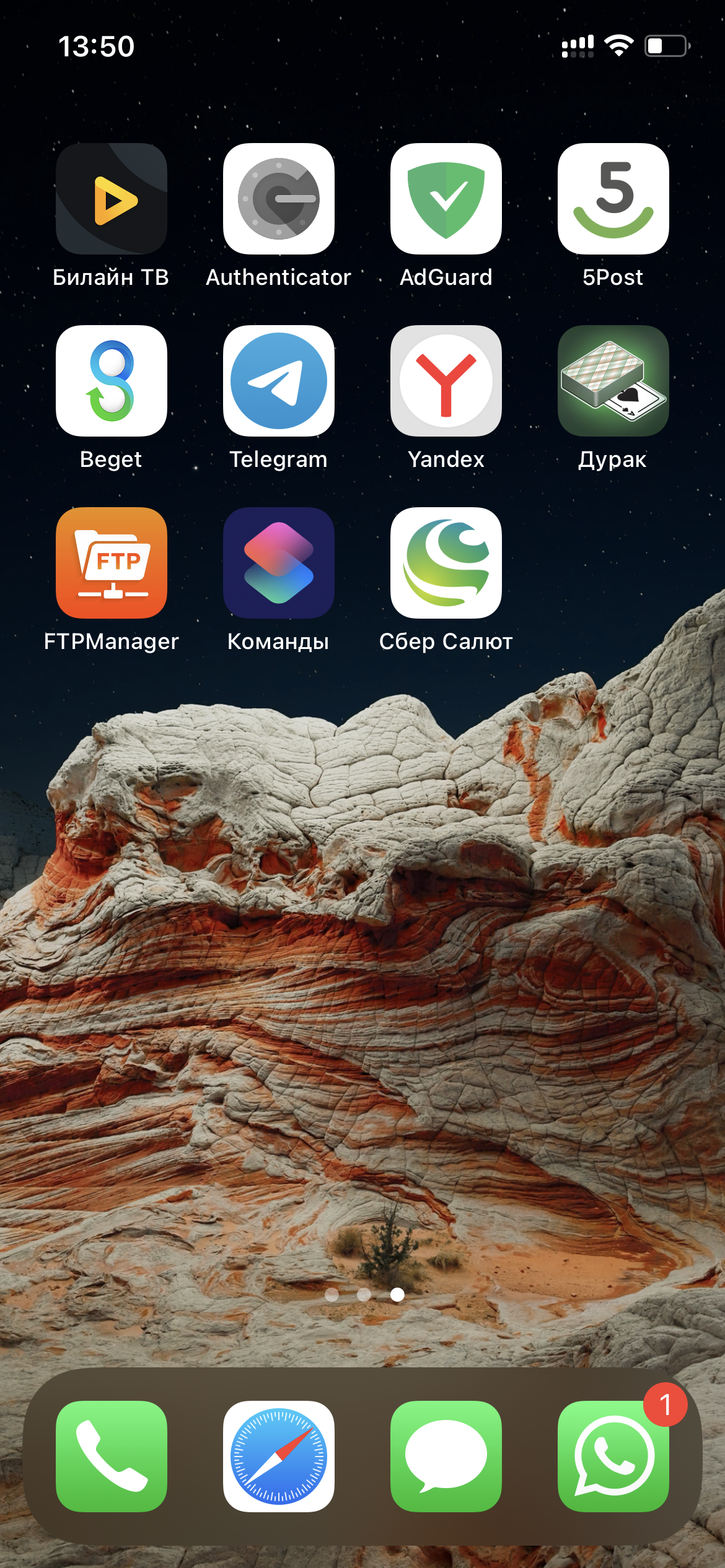
Task: Launch Сбер Салют
Action: (x=446, y=563)
